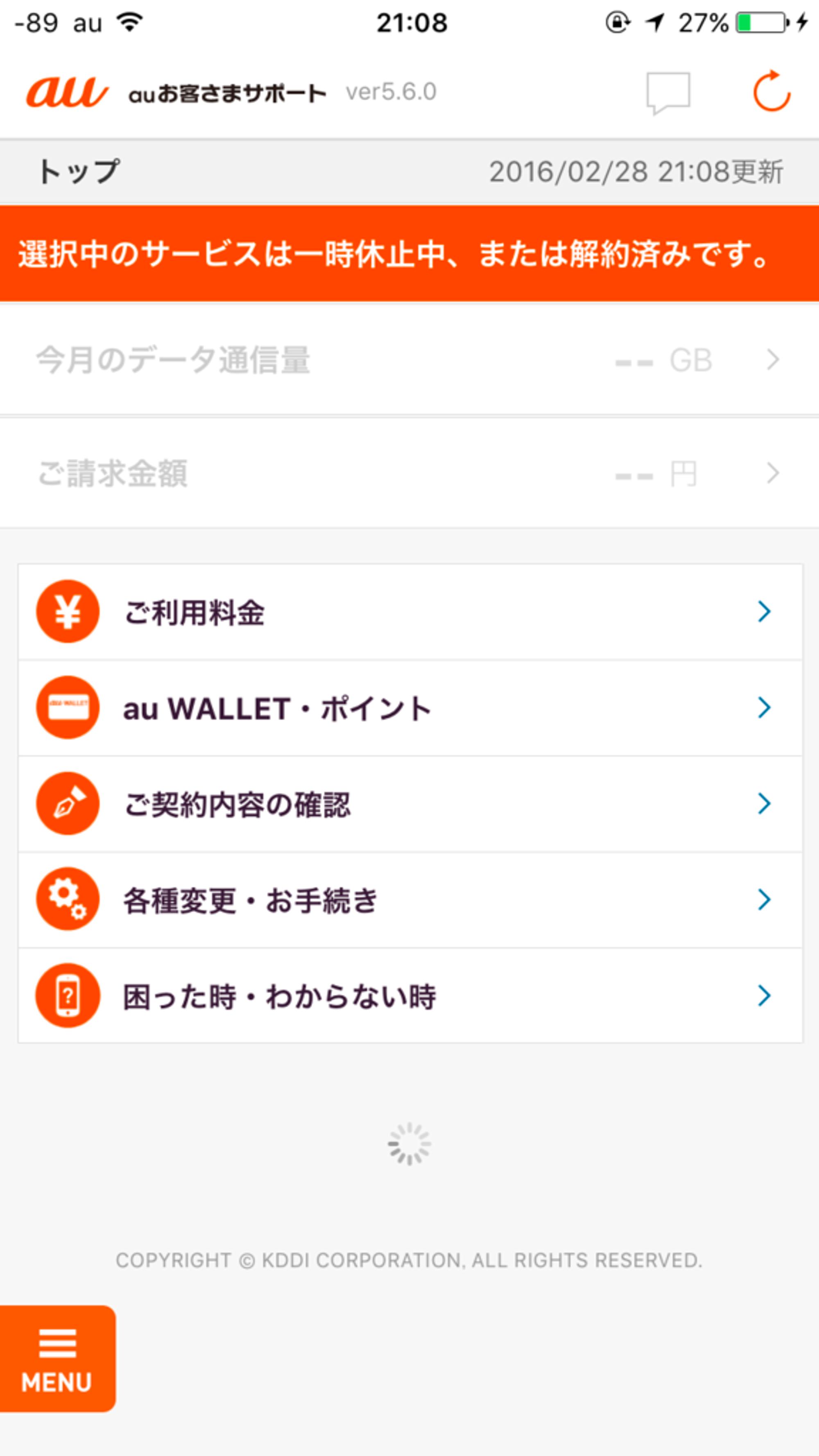
Task: Refresh the page with the reload icon
Action: coord(771,92)
